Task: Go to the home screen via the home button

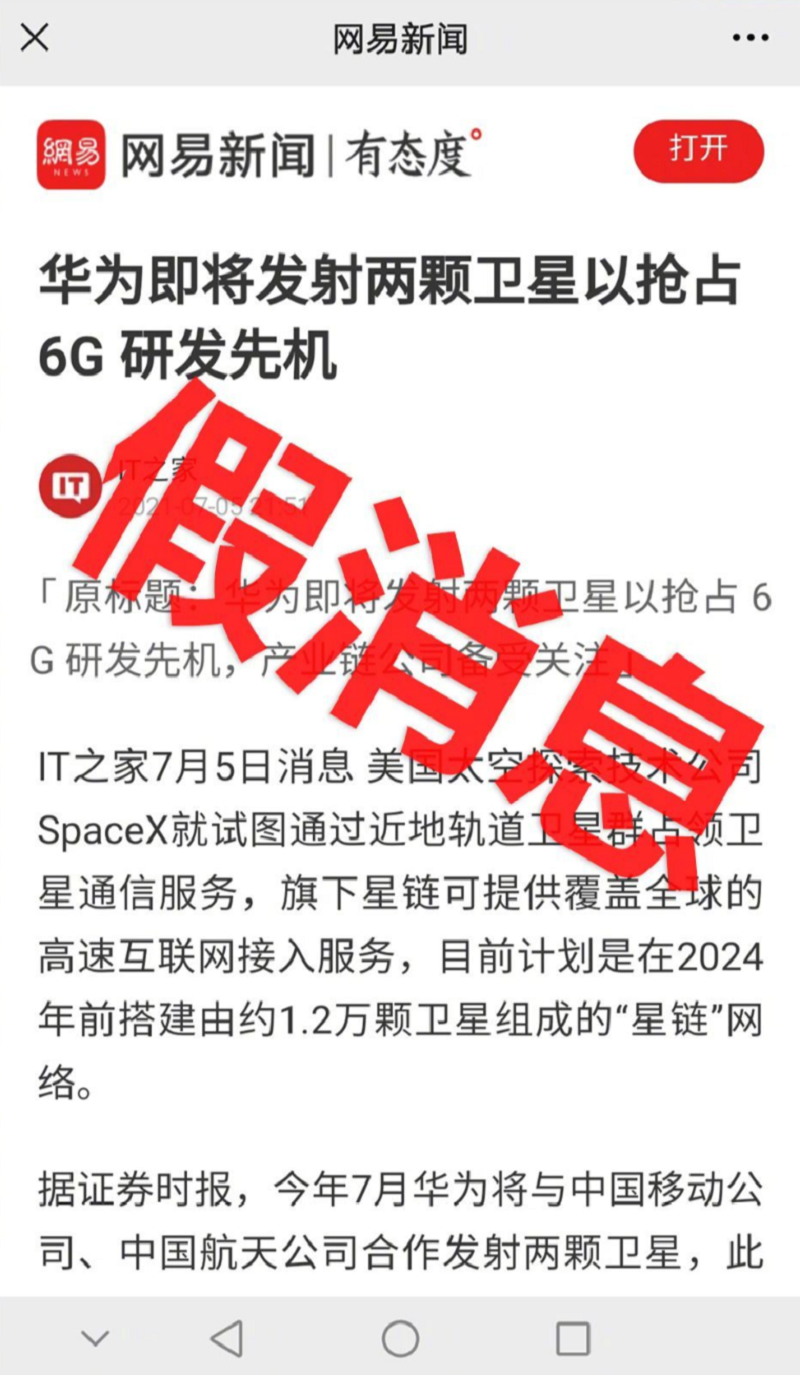Action: pos(400,1338)
